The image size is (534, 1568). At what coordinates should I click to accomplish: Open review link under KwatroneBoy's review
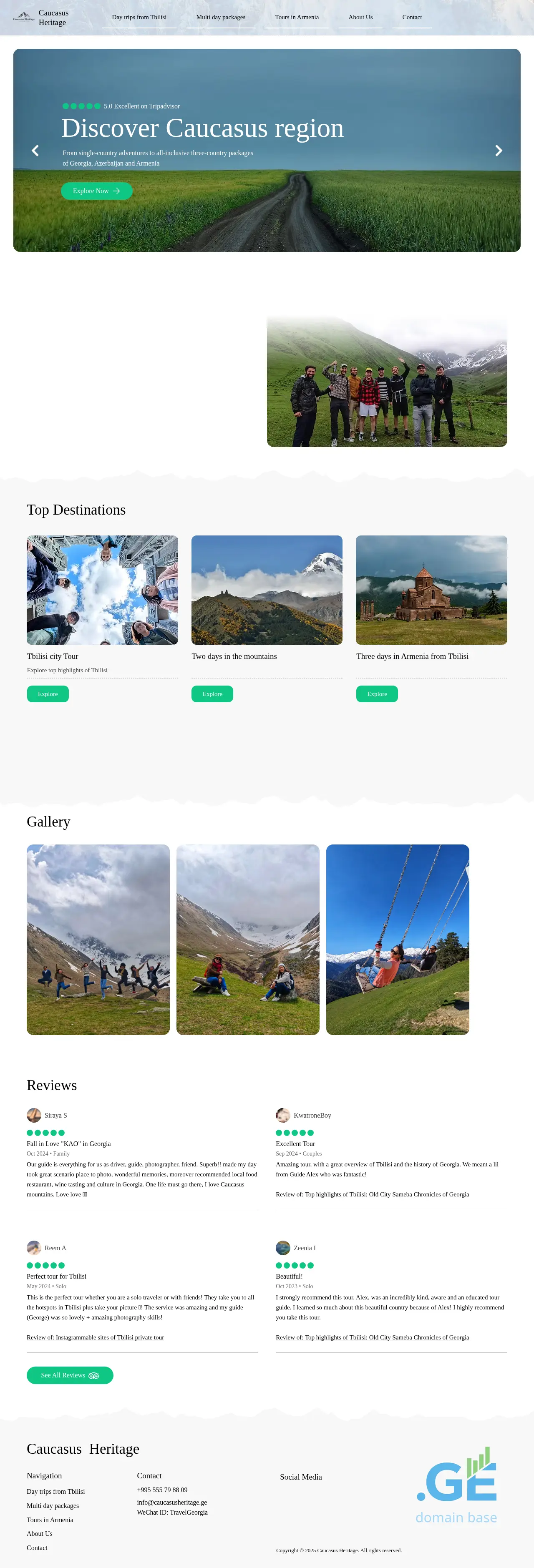(372, 1194)
